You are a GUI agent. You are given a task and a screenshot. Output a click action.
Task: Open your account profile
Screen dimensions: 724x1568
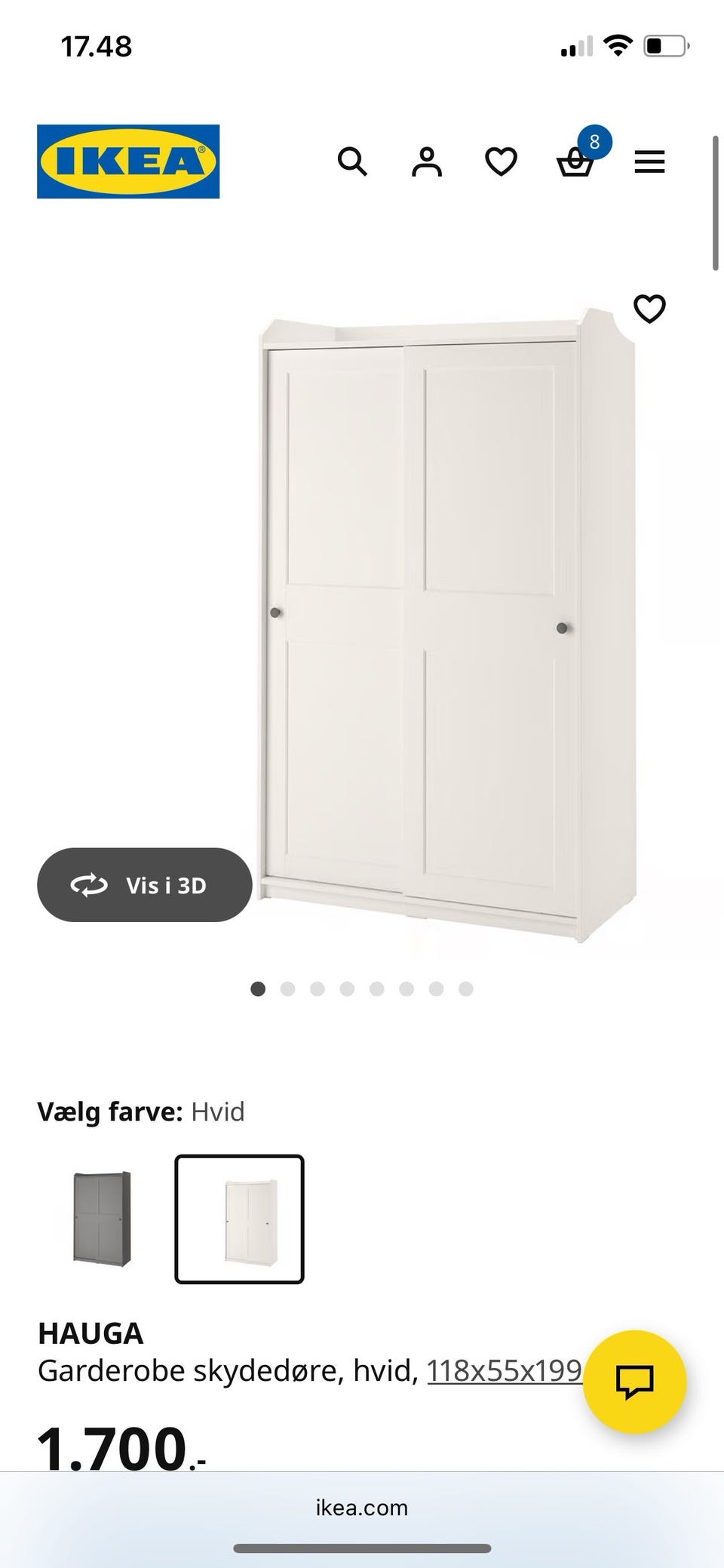click(426, 161)
